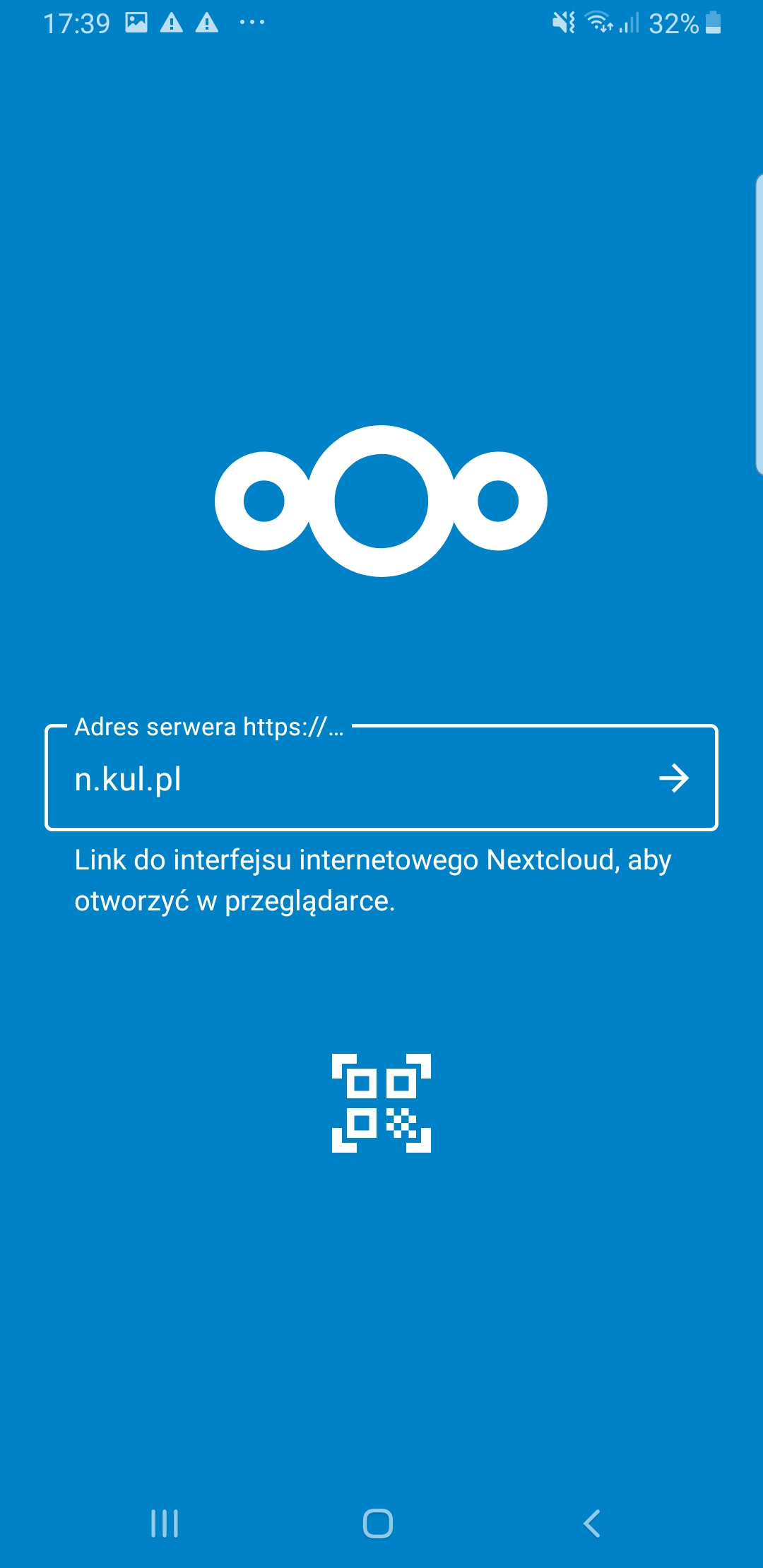Scan a QR code to log in
Image resolution: width=763 pixels, height=1568 pixels.
[x=381, y=1103]
